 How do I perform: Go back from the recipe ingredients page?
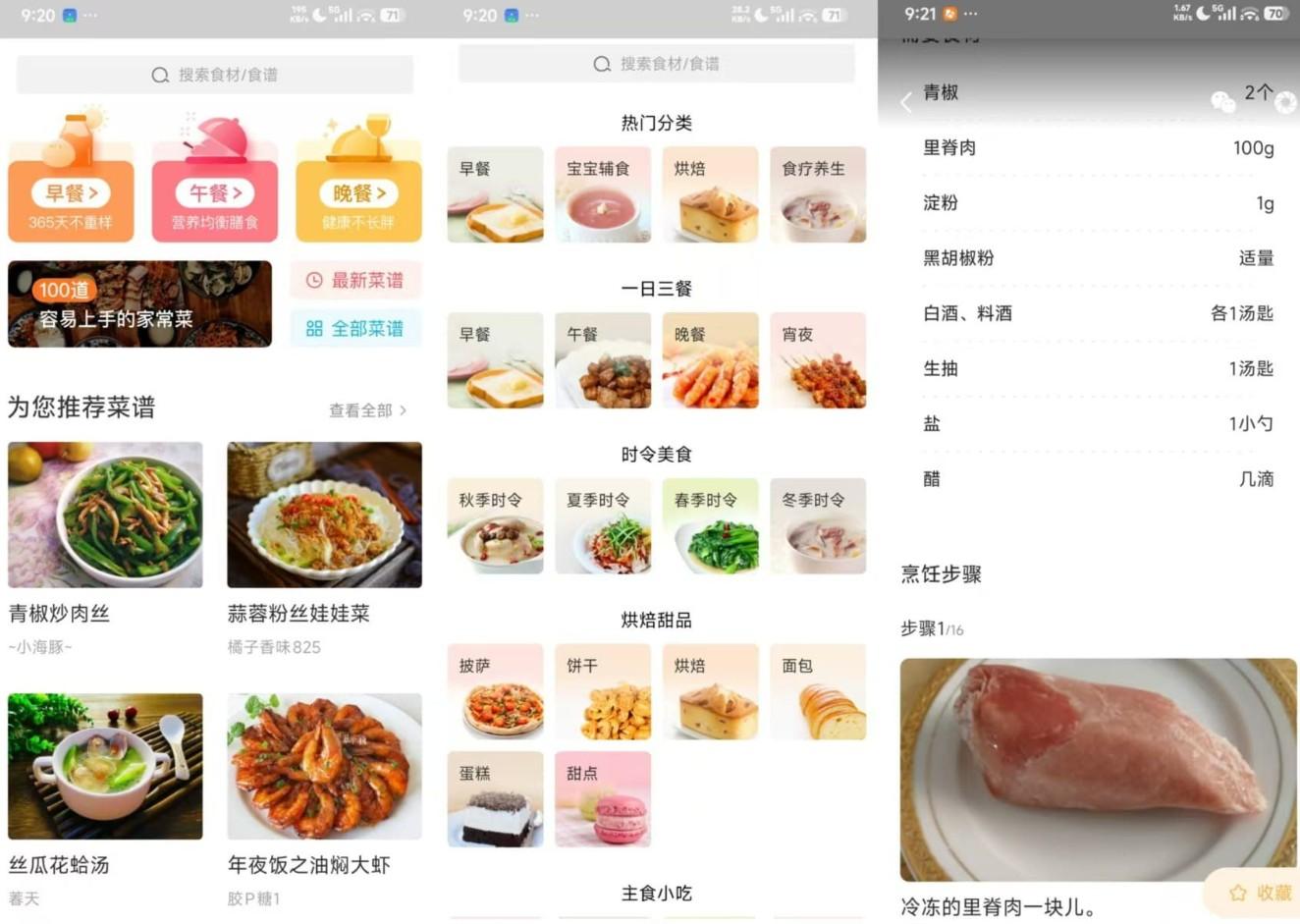coord(906,101)
